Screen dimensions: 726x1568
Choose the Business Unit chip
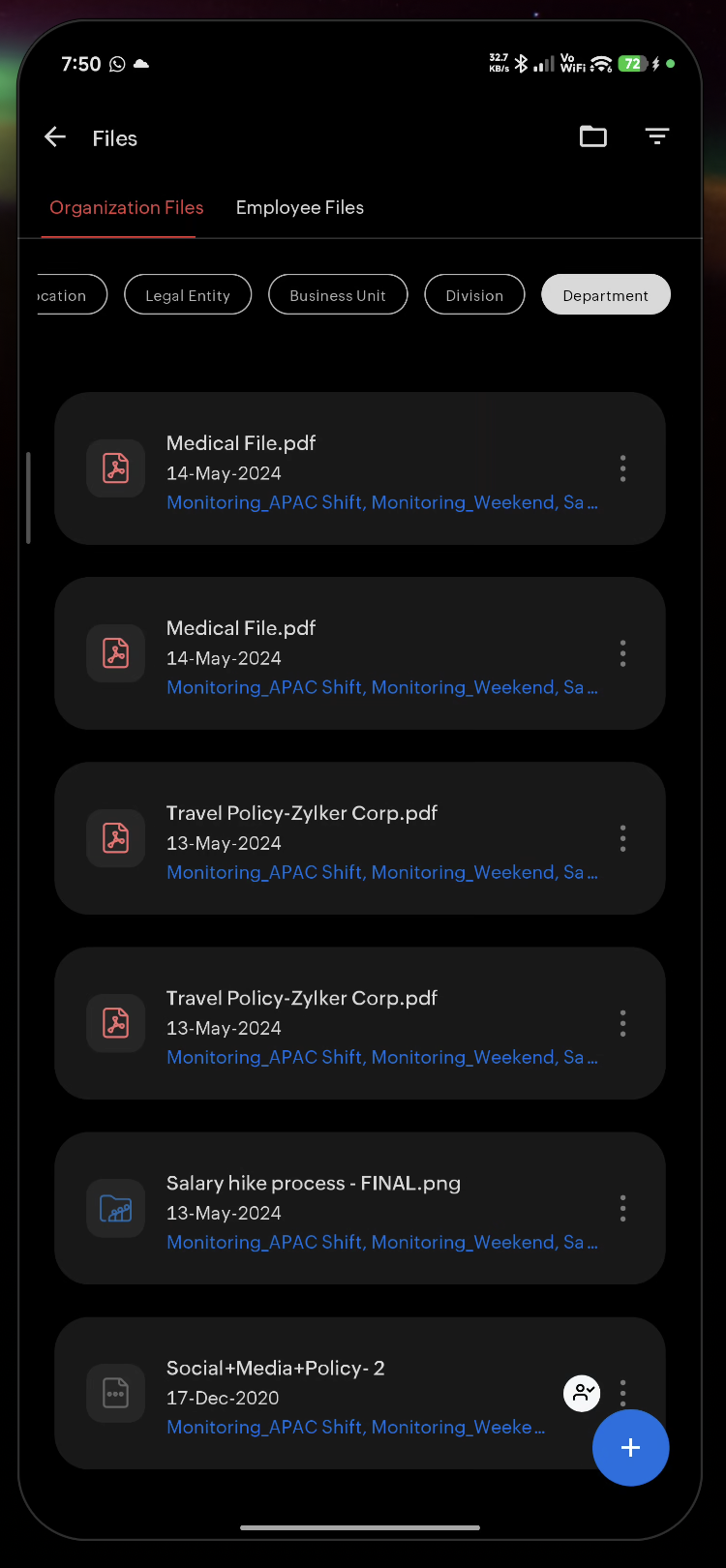pos(338,295)
